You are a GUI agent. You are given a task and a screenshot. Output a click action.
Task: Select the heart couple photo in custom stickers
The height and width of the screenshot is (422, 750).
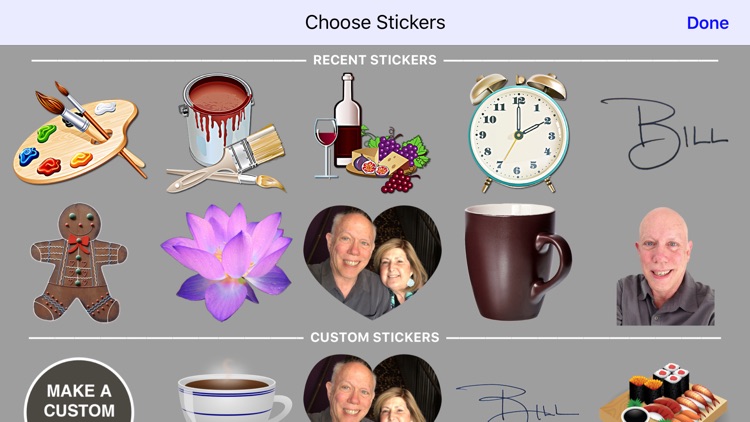[x=372, y=390]
